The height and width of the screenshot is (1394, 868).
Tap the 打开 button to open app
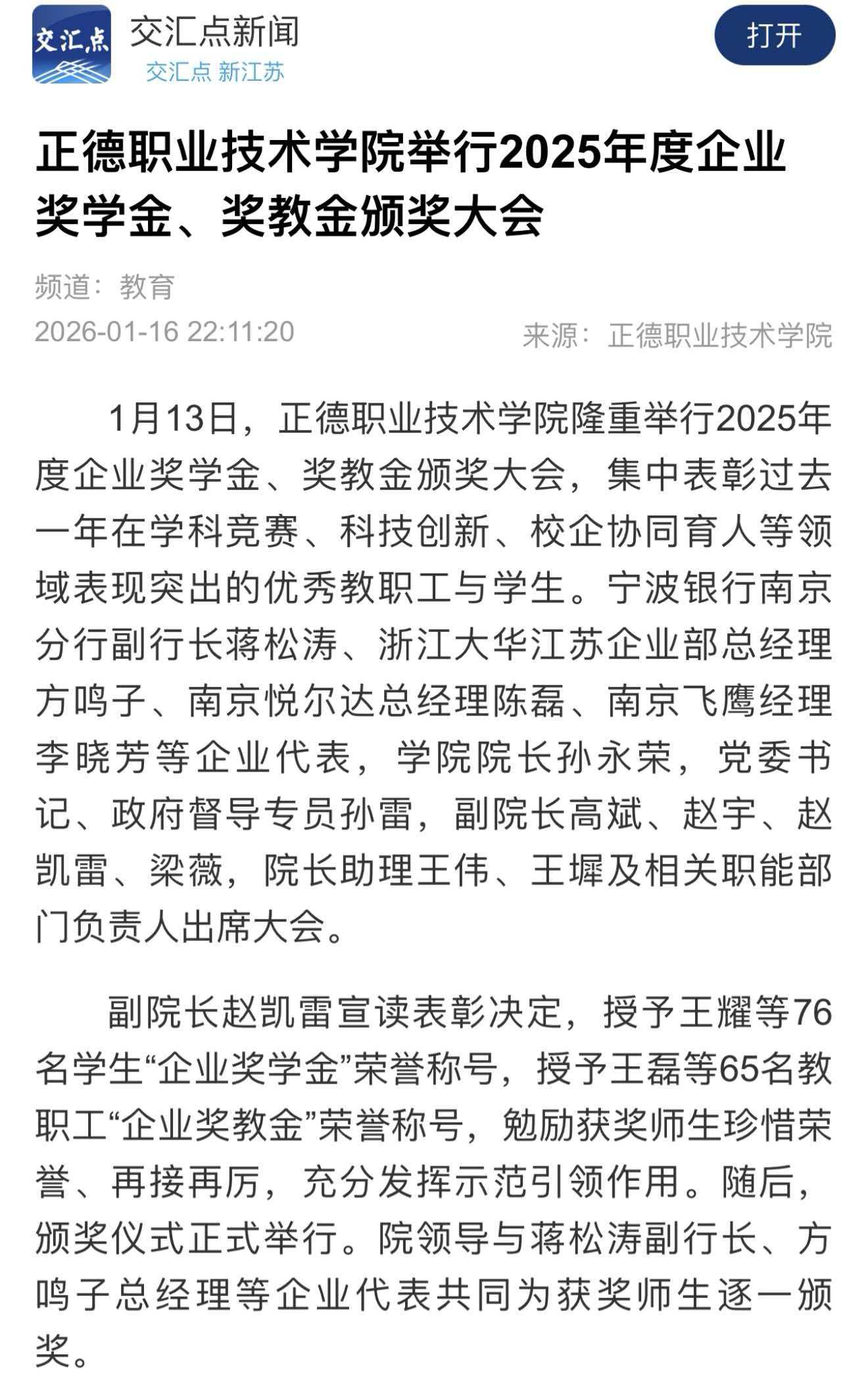(774, 36)
